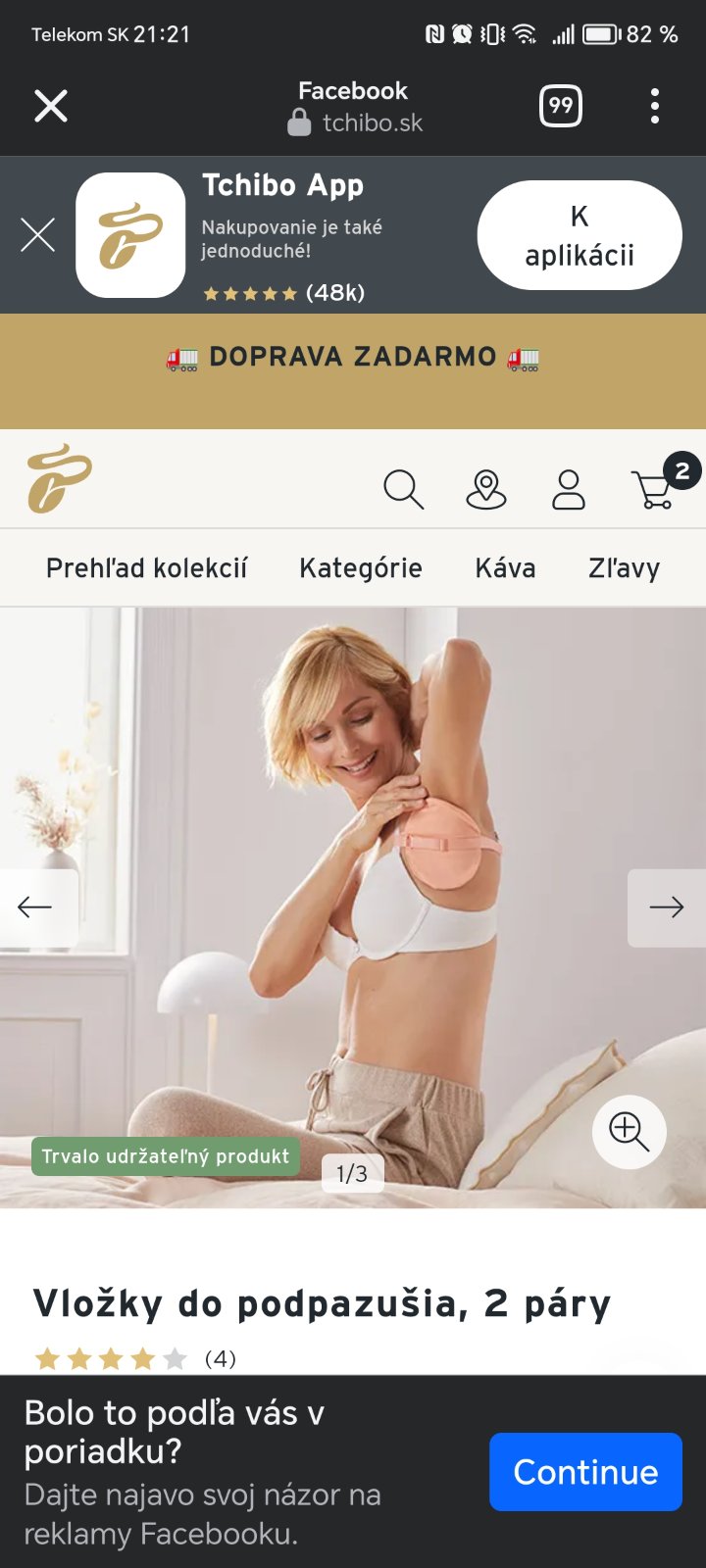
Task: Open the store locator pin
Action: pos(485,488)
